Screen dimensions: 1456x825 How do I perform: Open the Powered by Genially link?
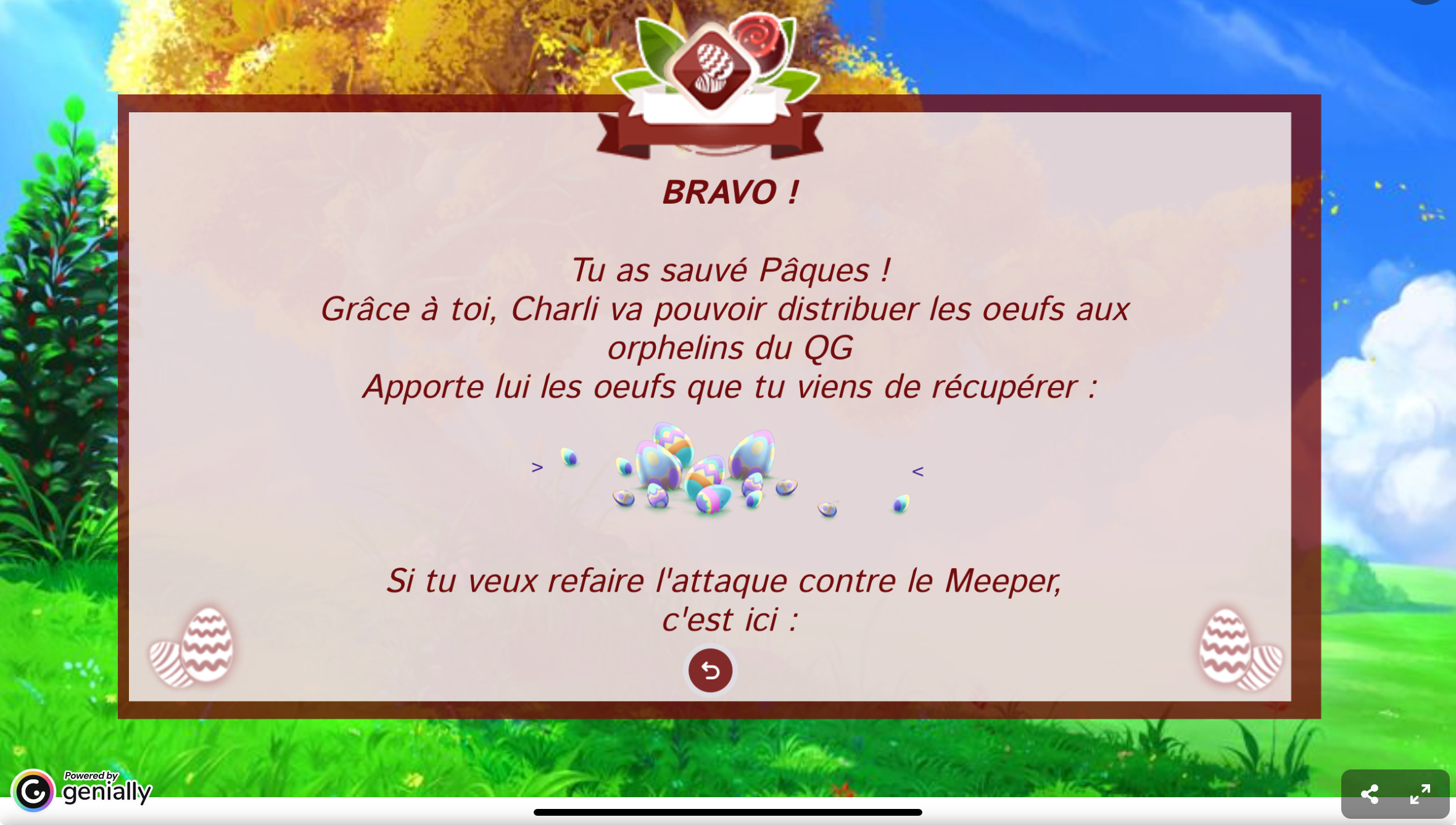tap(82, 790)
